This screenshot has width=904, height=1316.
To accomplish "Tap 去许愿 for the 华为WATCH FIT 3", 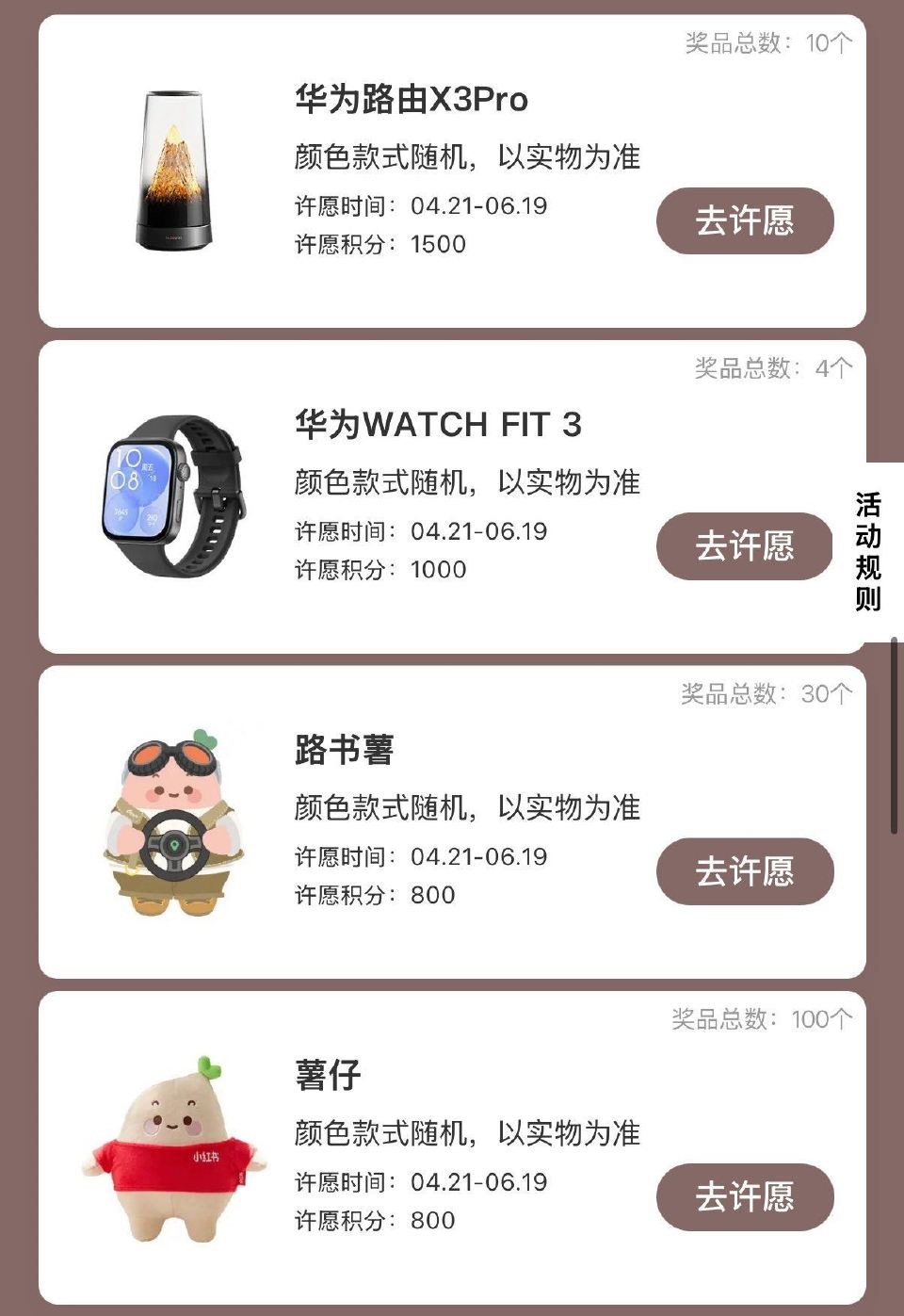I will 744,546.
